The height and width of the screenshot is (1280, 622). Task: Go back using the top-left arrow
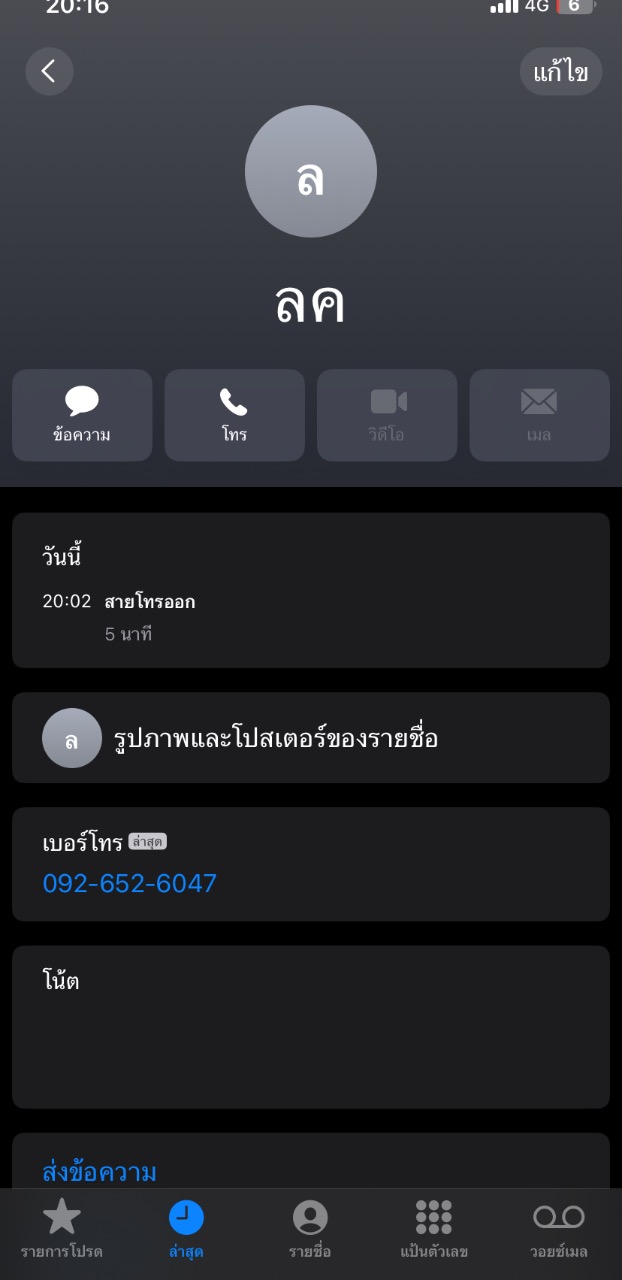click(49, 71)
